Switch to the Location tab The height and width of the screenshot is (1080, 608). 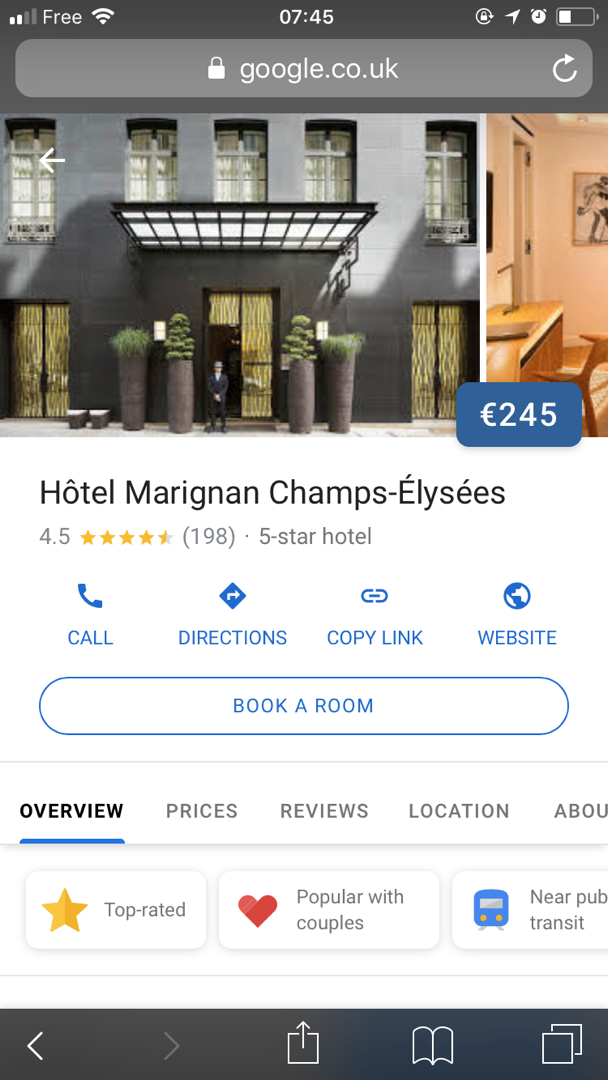tap(459, 811)
